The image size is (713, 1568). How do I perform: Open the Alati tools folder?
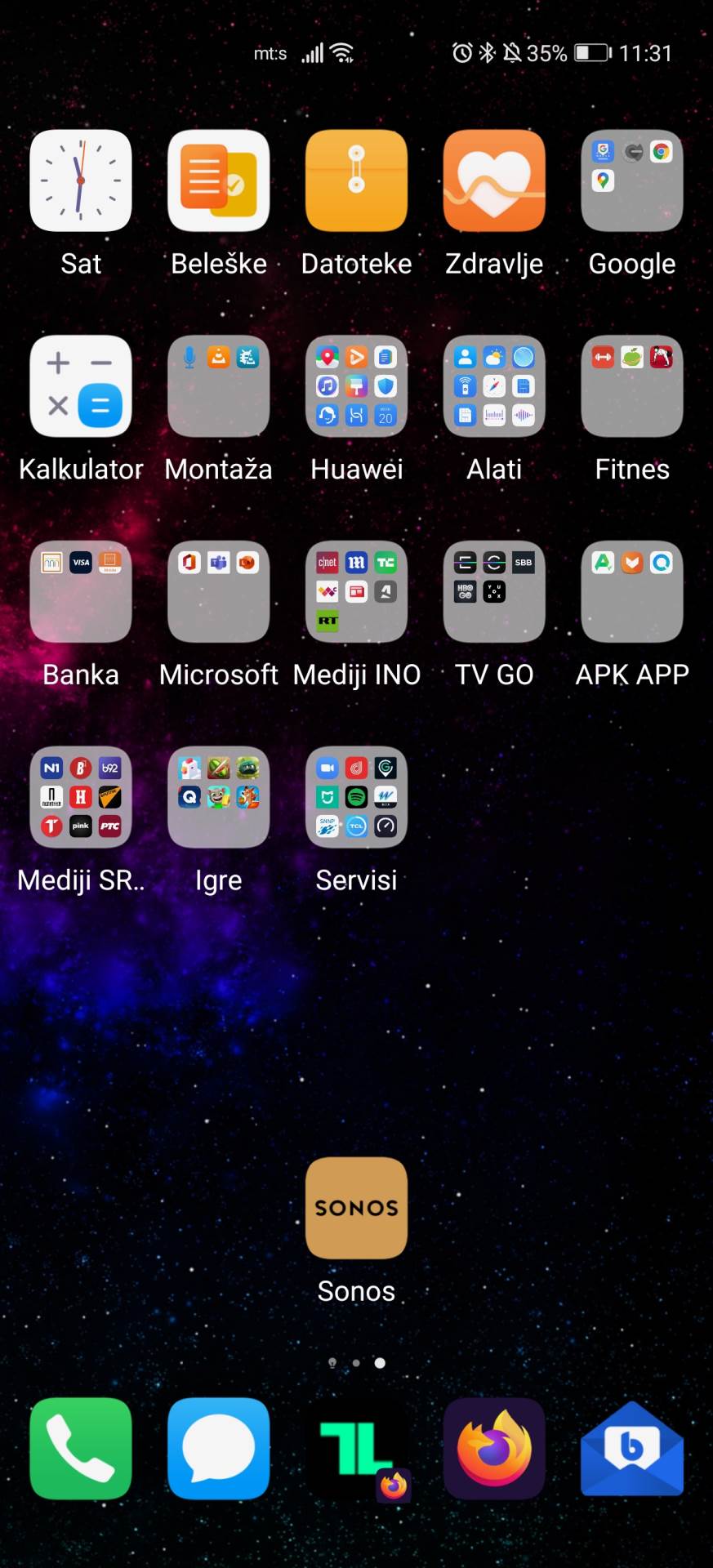pos(494,386)
